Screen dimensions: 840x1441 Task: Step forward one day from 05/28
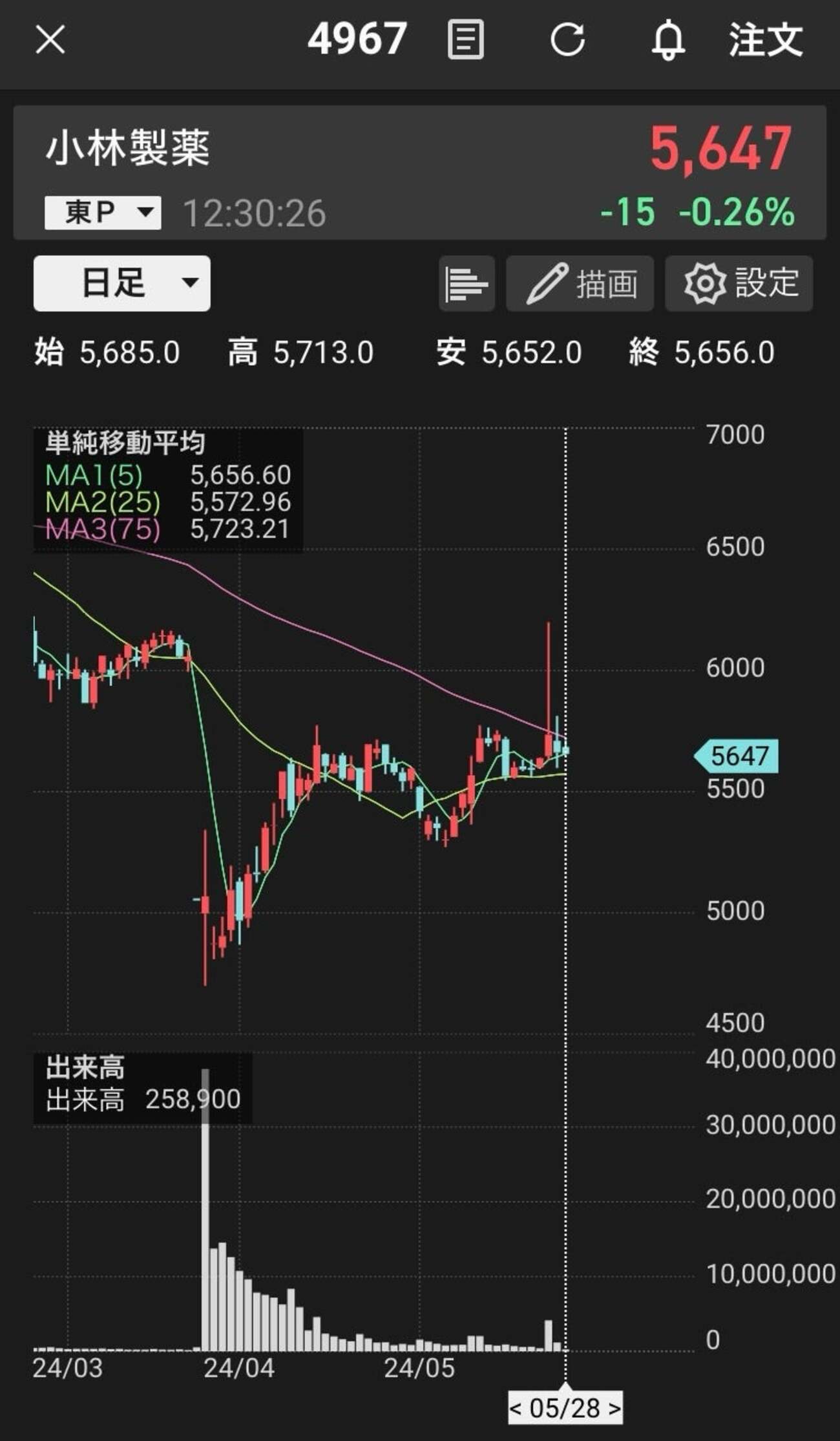coord(614,1407)
